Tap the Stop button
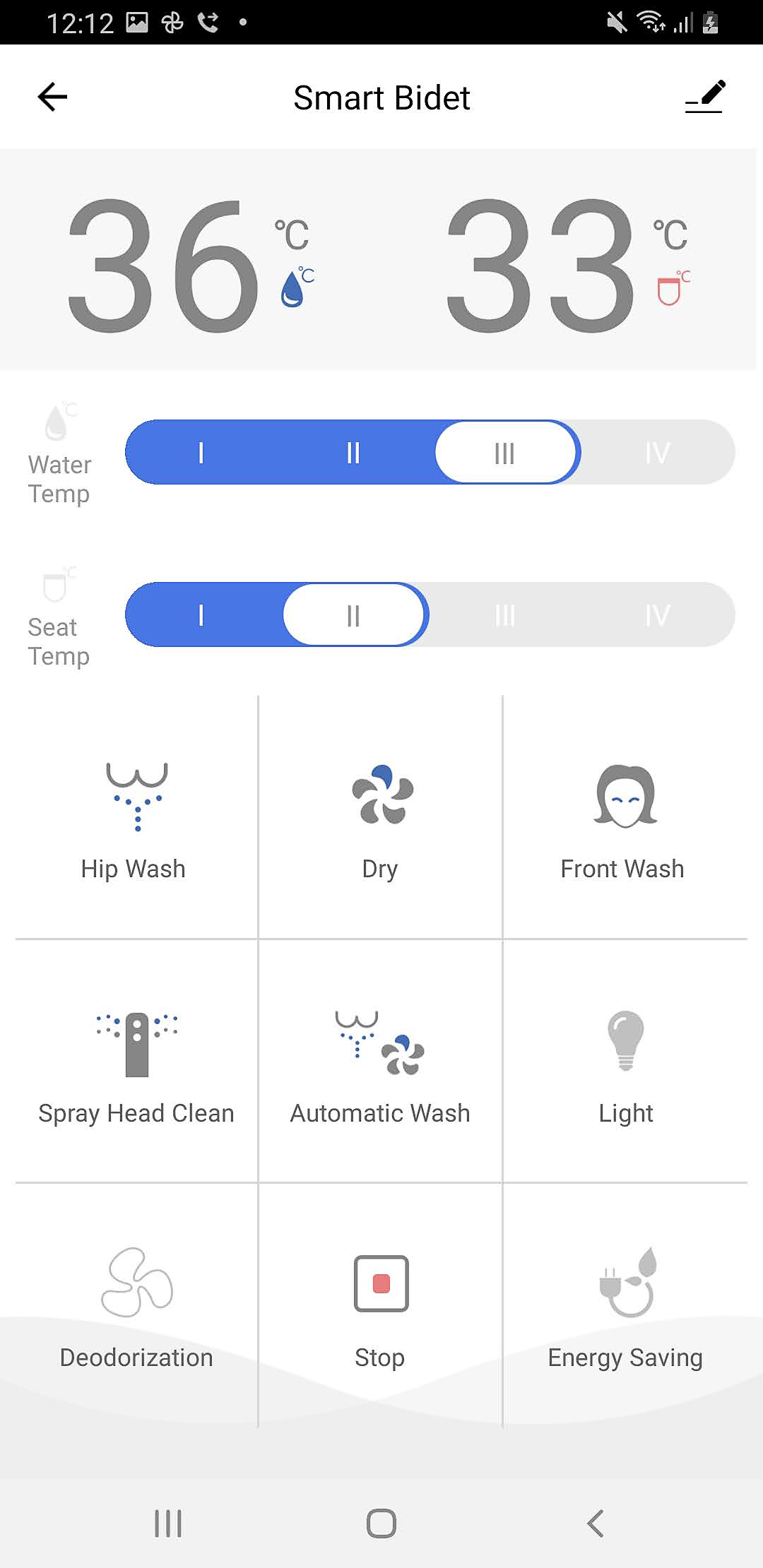 381,1307
